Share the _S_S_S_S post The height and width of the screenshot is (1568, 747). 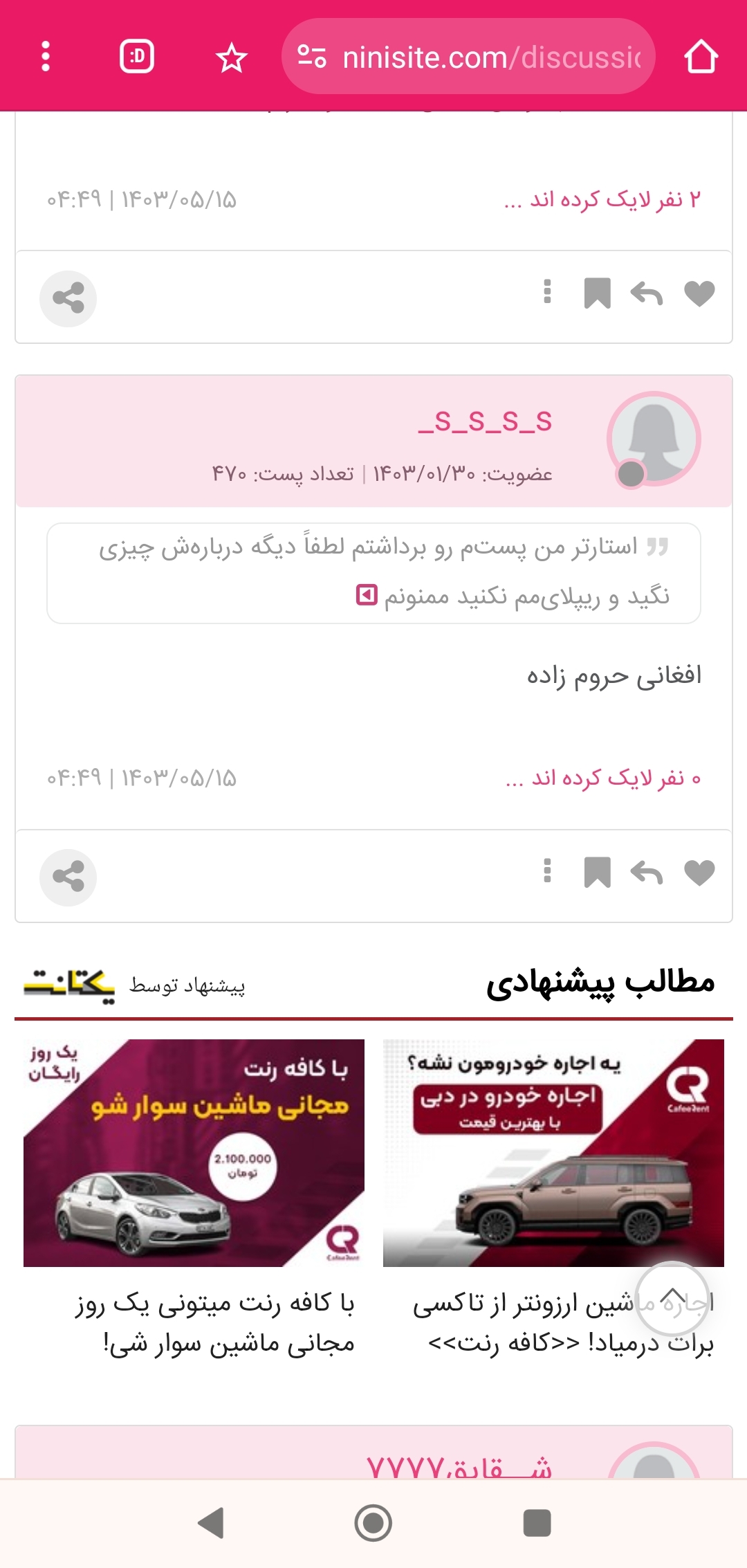tap(68, 877)
